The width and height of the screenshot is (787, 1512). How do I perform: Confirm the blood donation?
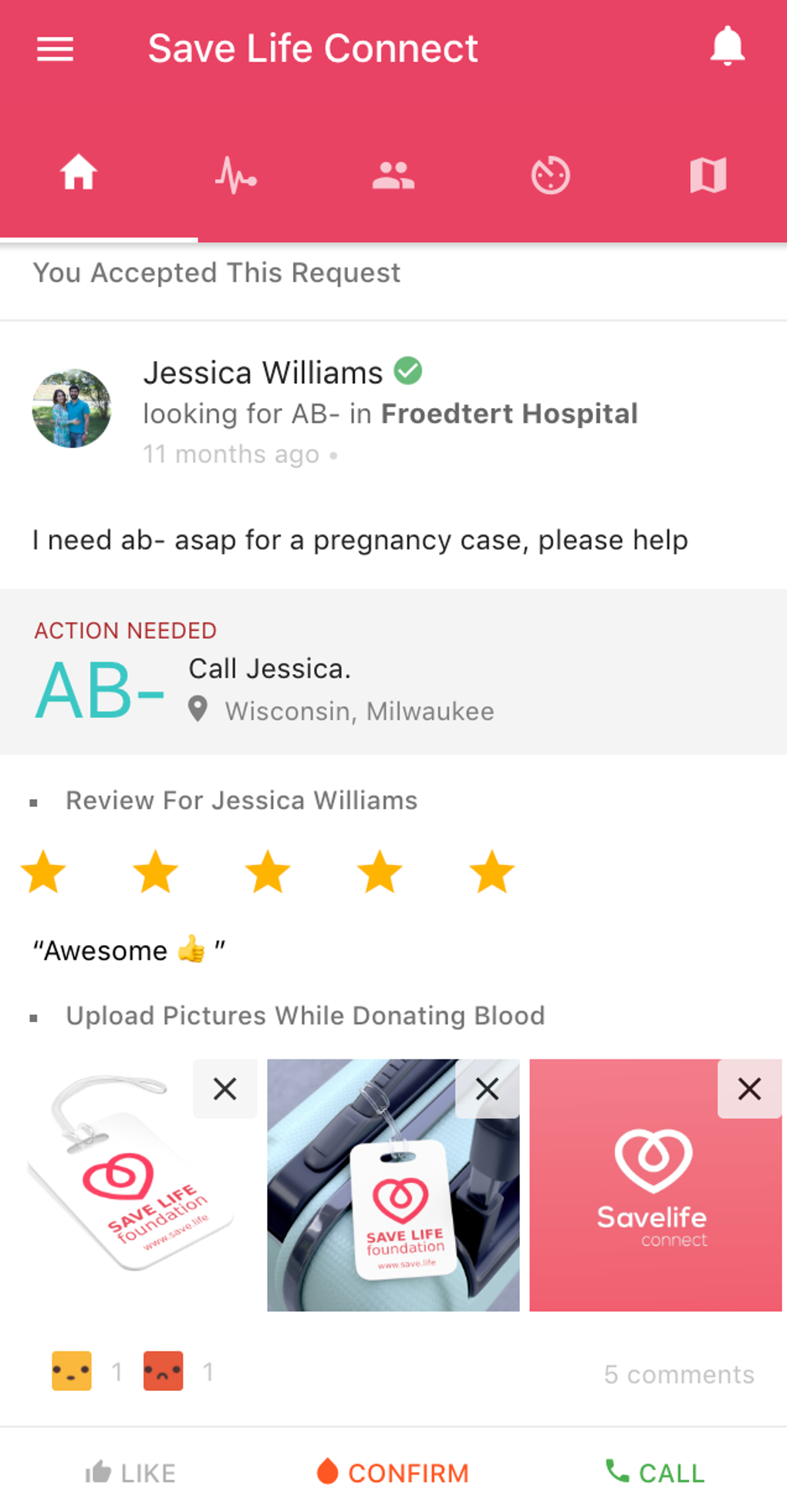393,1473
